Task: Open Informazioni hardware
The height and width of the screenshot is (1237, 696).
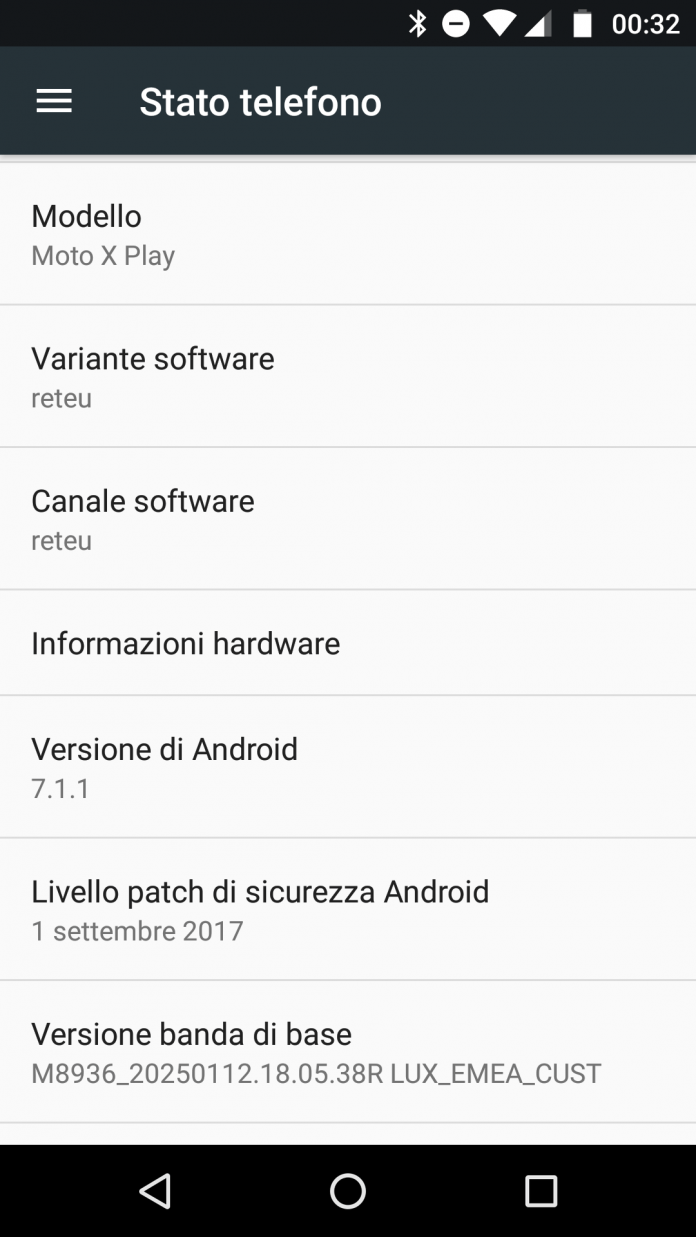Action: [348, 643]
